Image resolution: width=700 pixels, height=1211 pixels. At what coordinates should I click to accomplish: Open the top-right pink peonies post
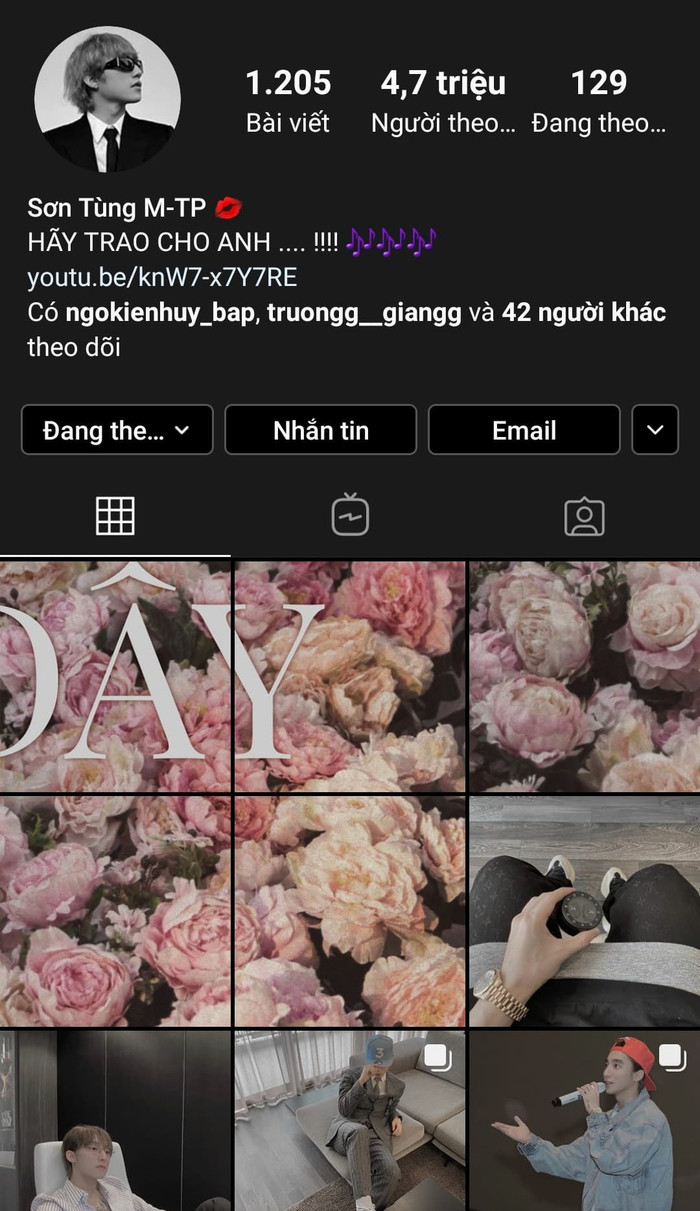584,676
